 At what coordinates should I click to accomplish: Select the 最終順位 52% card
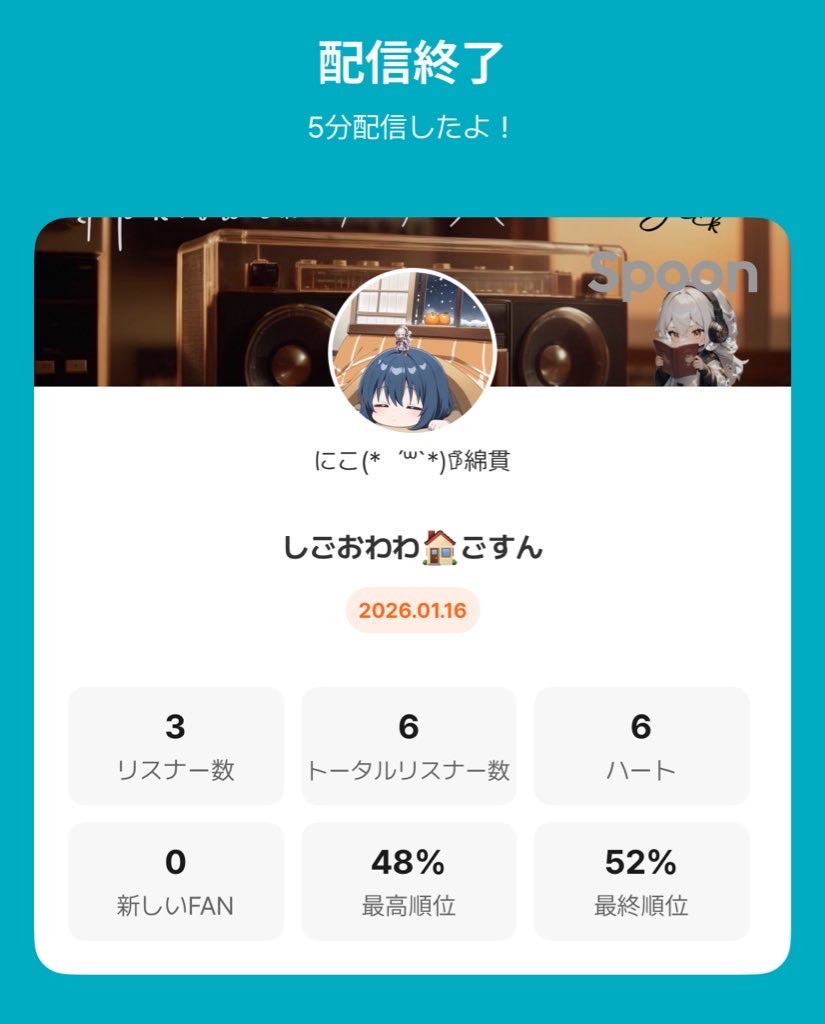tap(643, 881)
